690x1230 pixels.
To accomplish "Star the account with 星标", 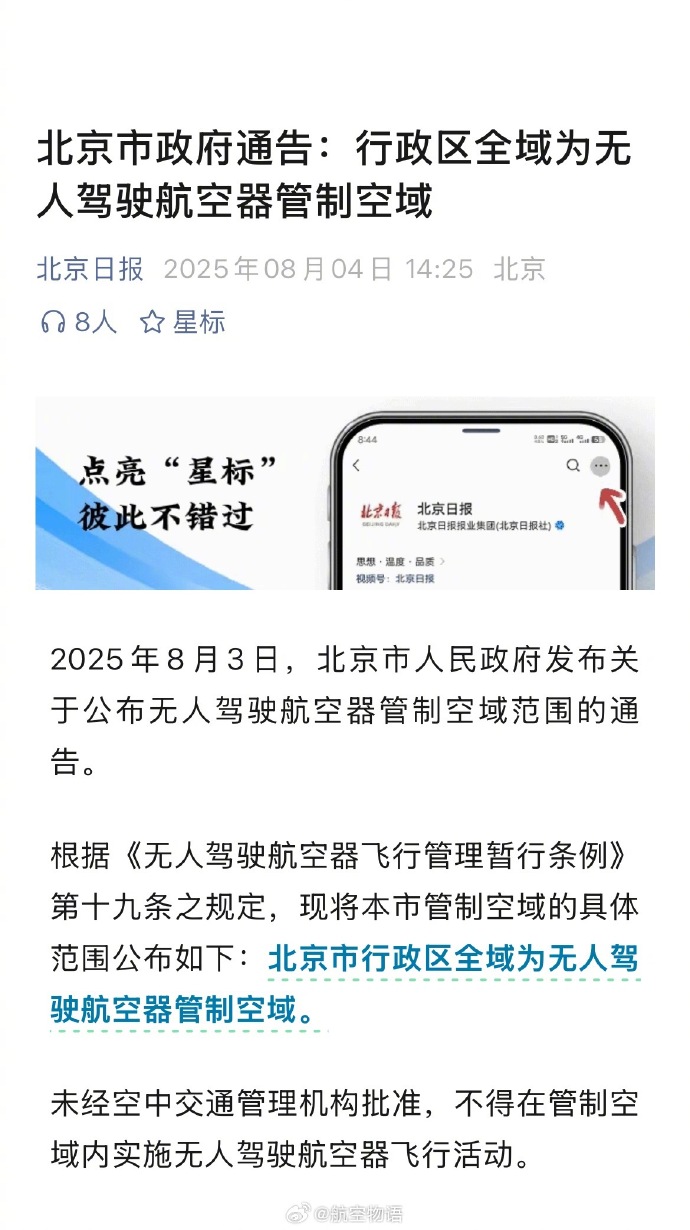I will tap(183, 322).
